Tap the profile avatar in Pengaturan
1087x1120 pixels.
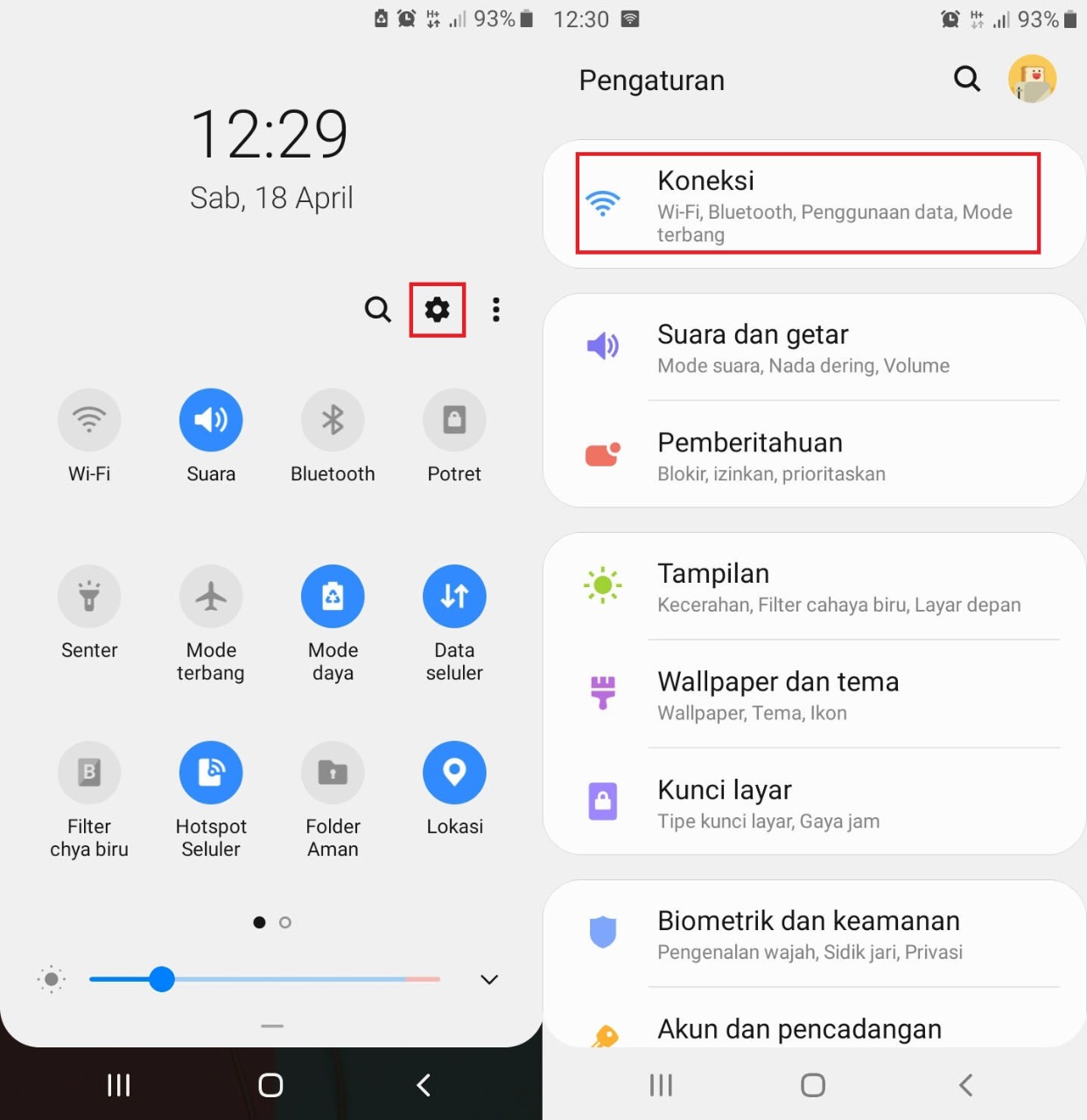coord(1032,79)
